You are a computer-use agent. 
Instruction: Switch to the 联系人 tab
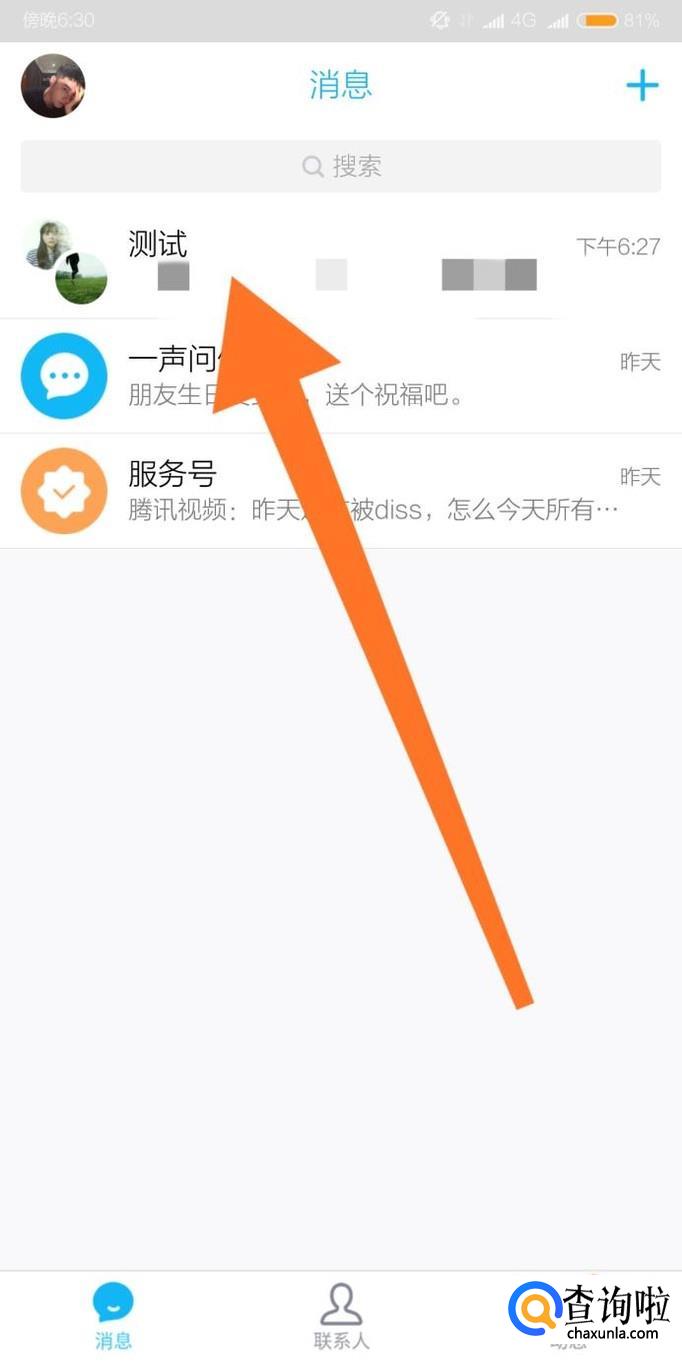(x=341, y=1317)
